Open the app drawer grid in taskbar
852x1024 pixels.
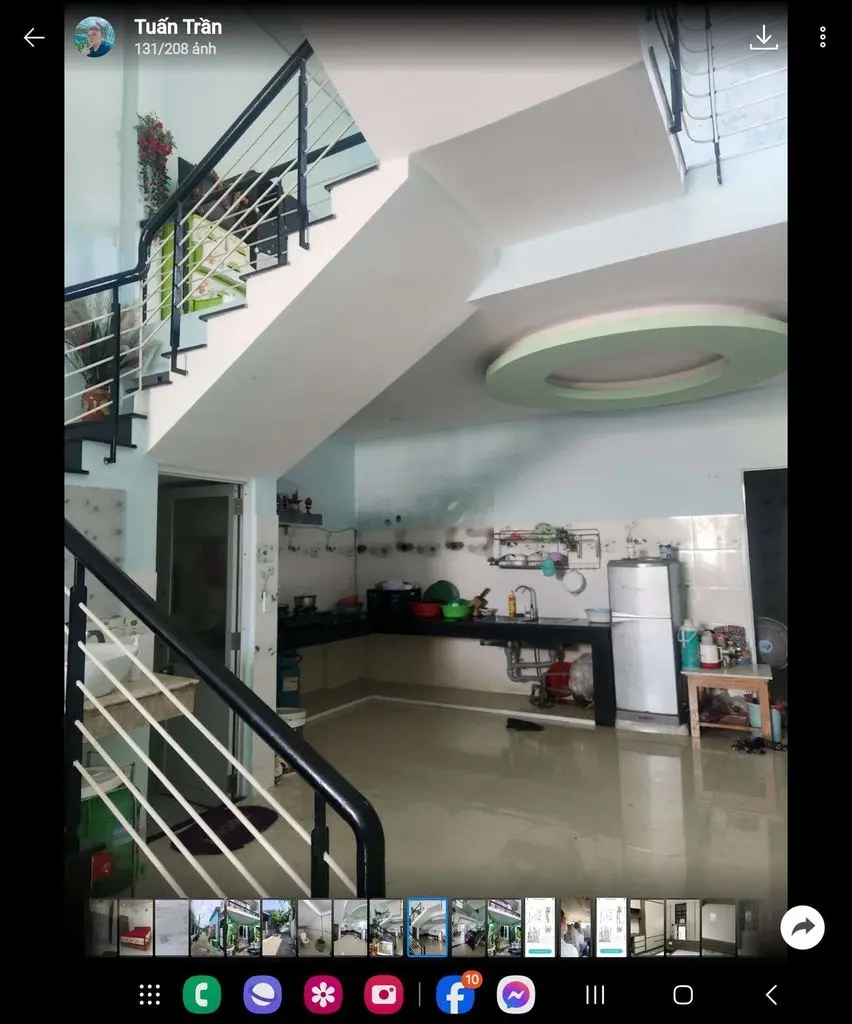click(x=150, y=994)
